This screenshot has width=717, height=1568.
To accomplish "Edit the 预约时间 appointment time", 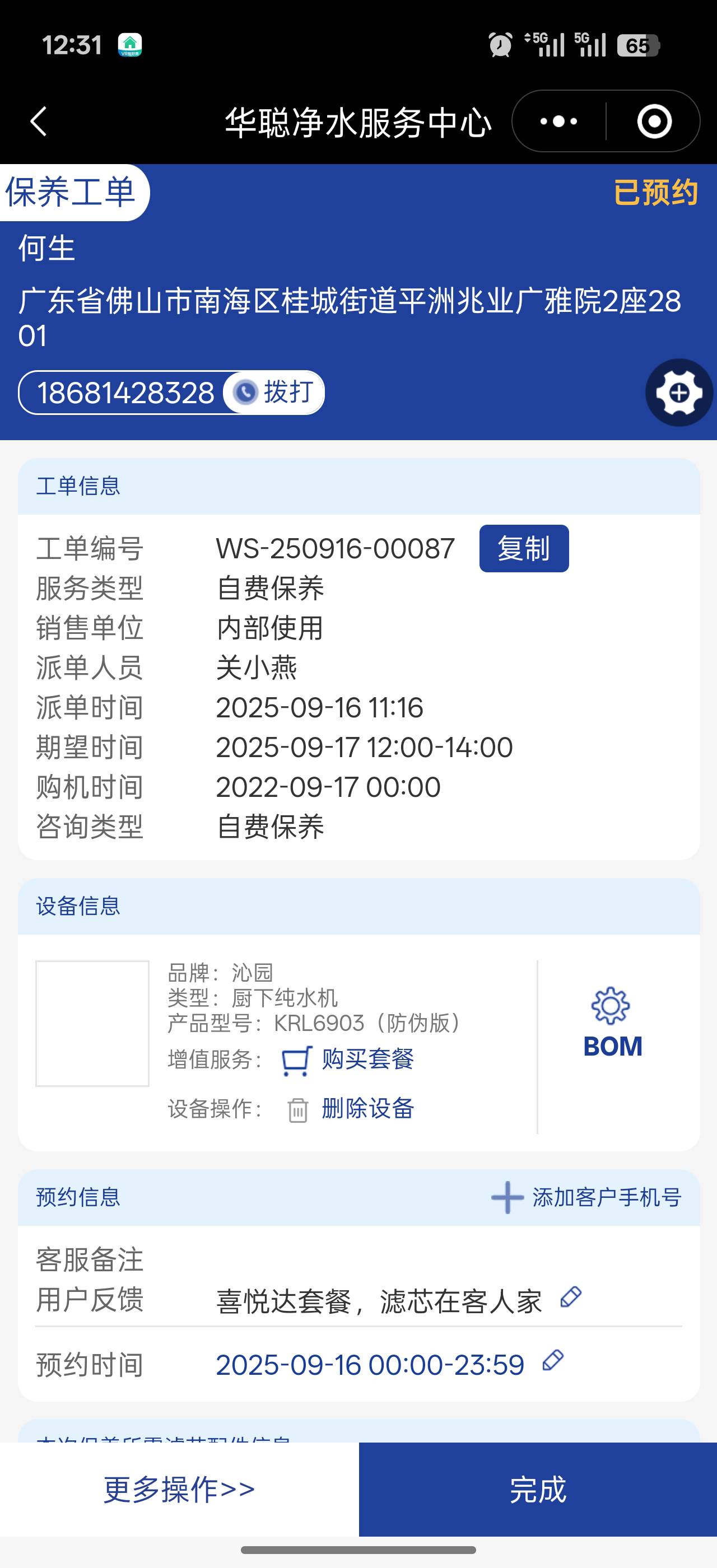I will point(553,1360).
